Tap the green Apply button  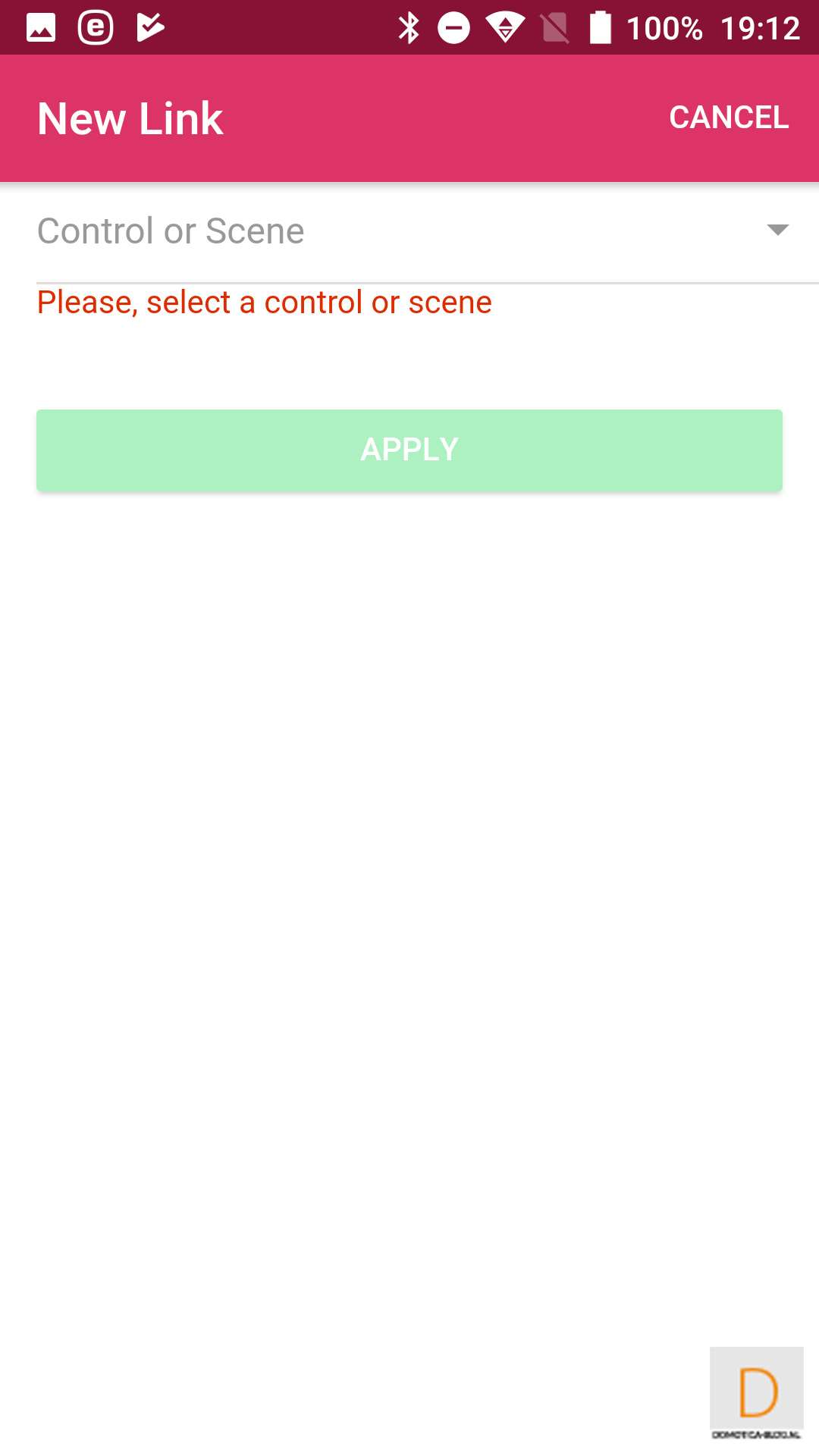coord(409,450)
